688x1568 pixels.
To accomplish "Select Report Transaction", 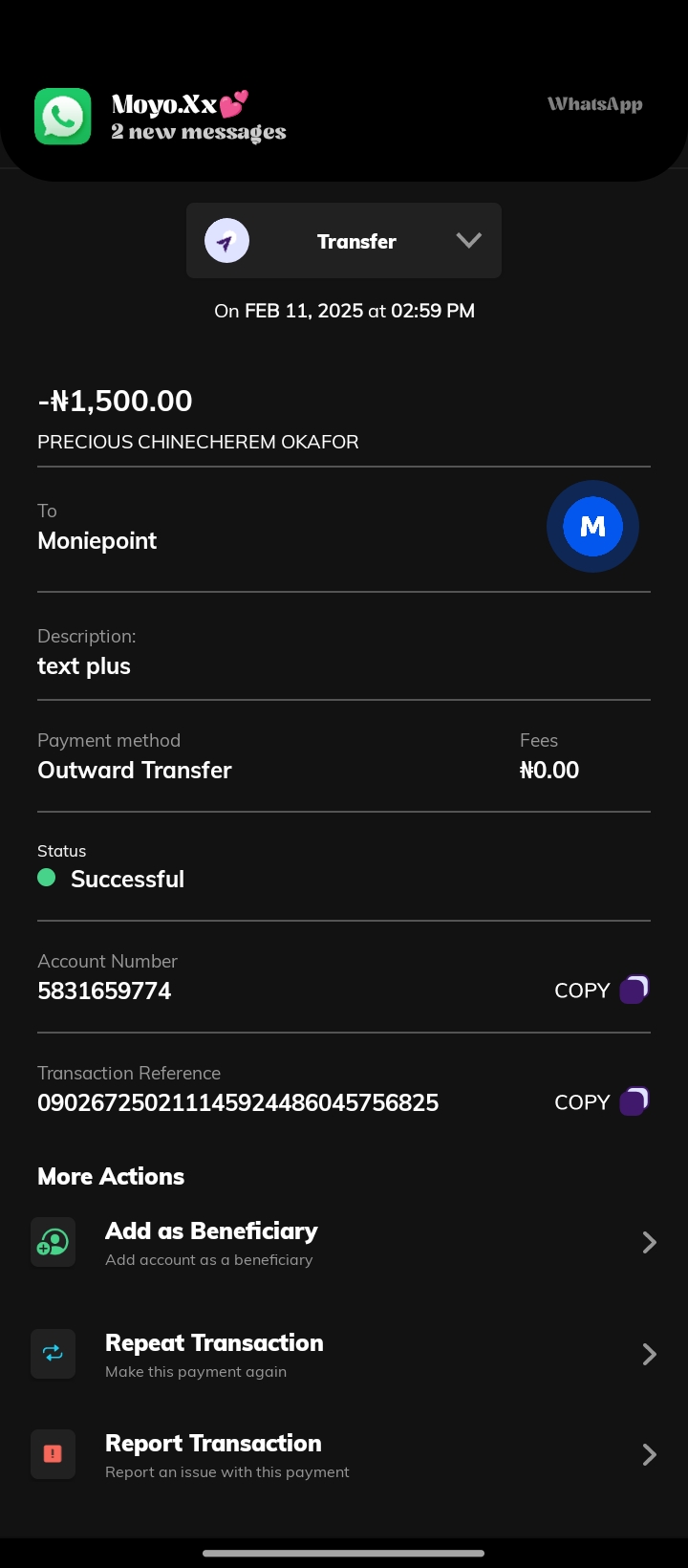I will point(344,1455).
